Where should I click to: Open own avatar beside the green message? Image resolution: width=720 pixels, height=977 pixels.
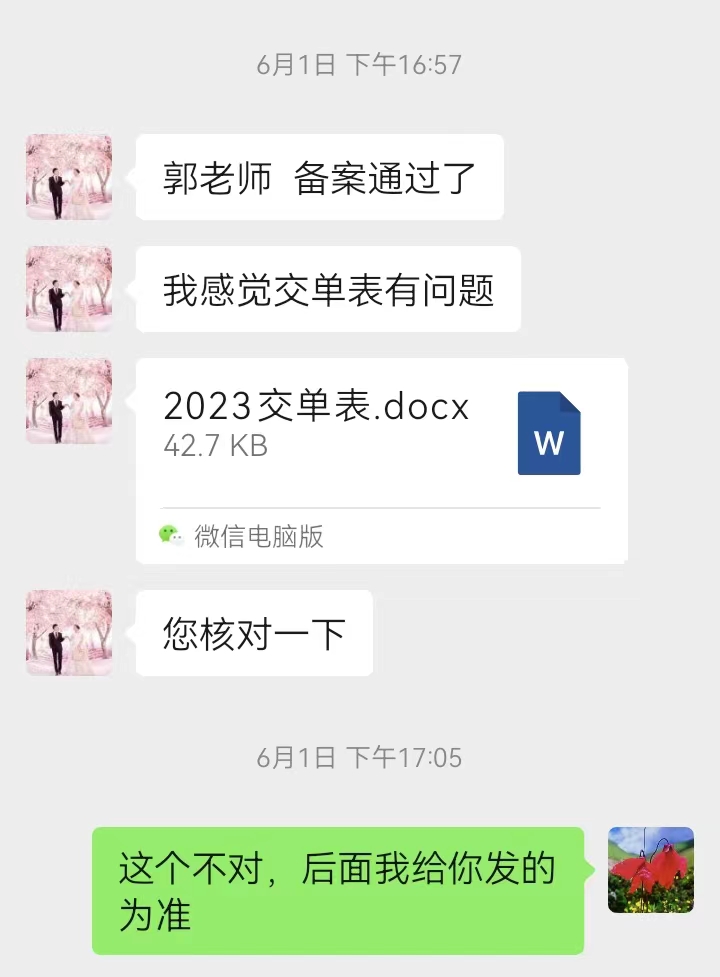(x=651, y=870)
